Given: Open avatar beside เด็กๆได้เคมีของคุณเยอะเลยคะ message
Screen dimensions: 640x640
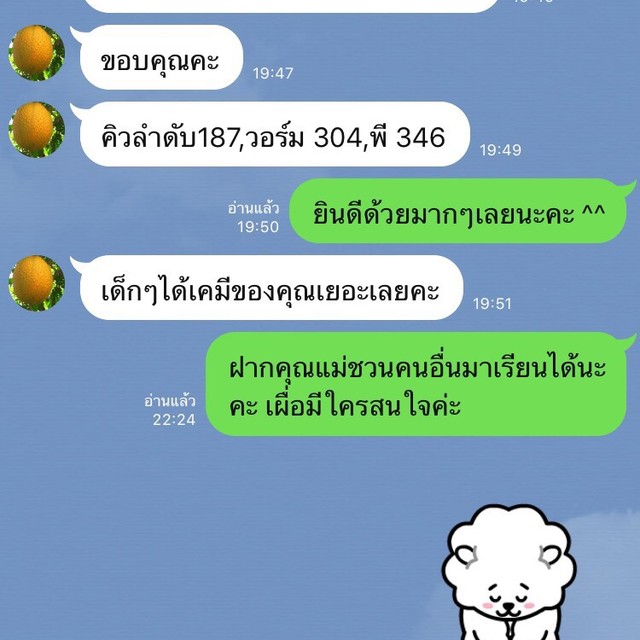Looking at the screenshot, I should [37, 283].
